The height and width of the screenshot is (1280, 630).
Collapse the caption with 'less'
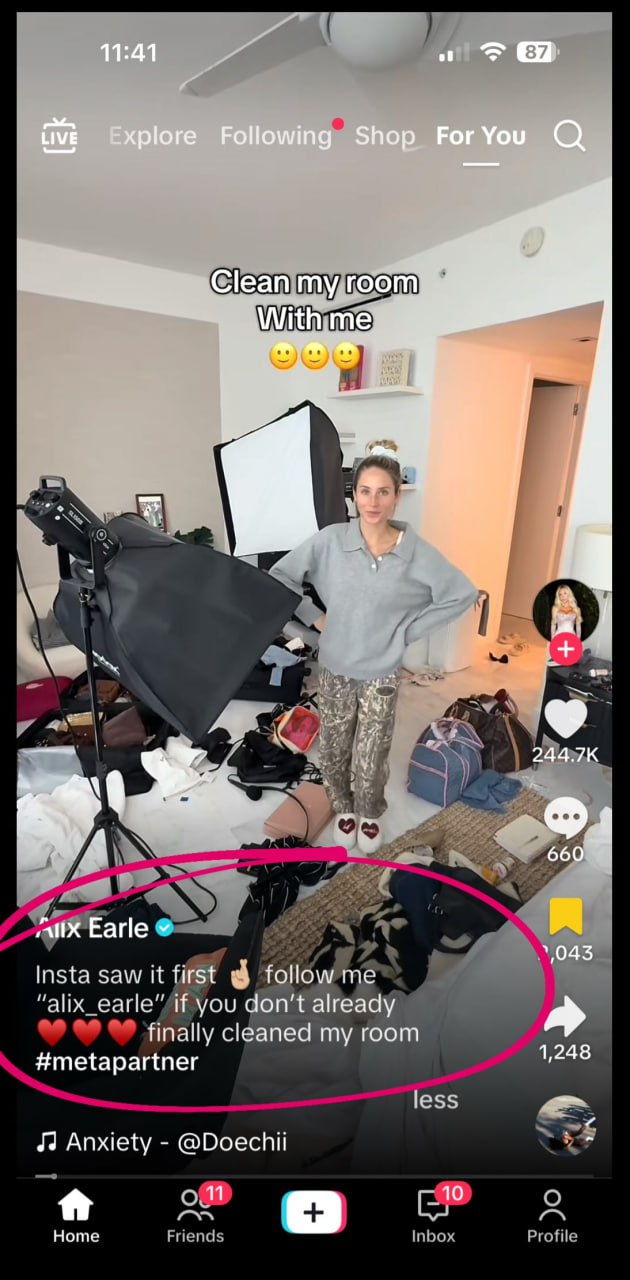click(x=435, y=1100)
